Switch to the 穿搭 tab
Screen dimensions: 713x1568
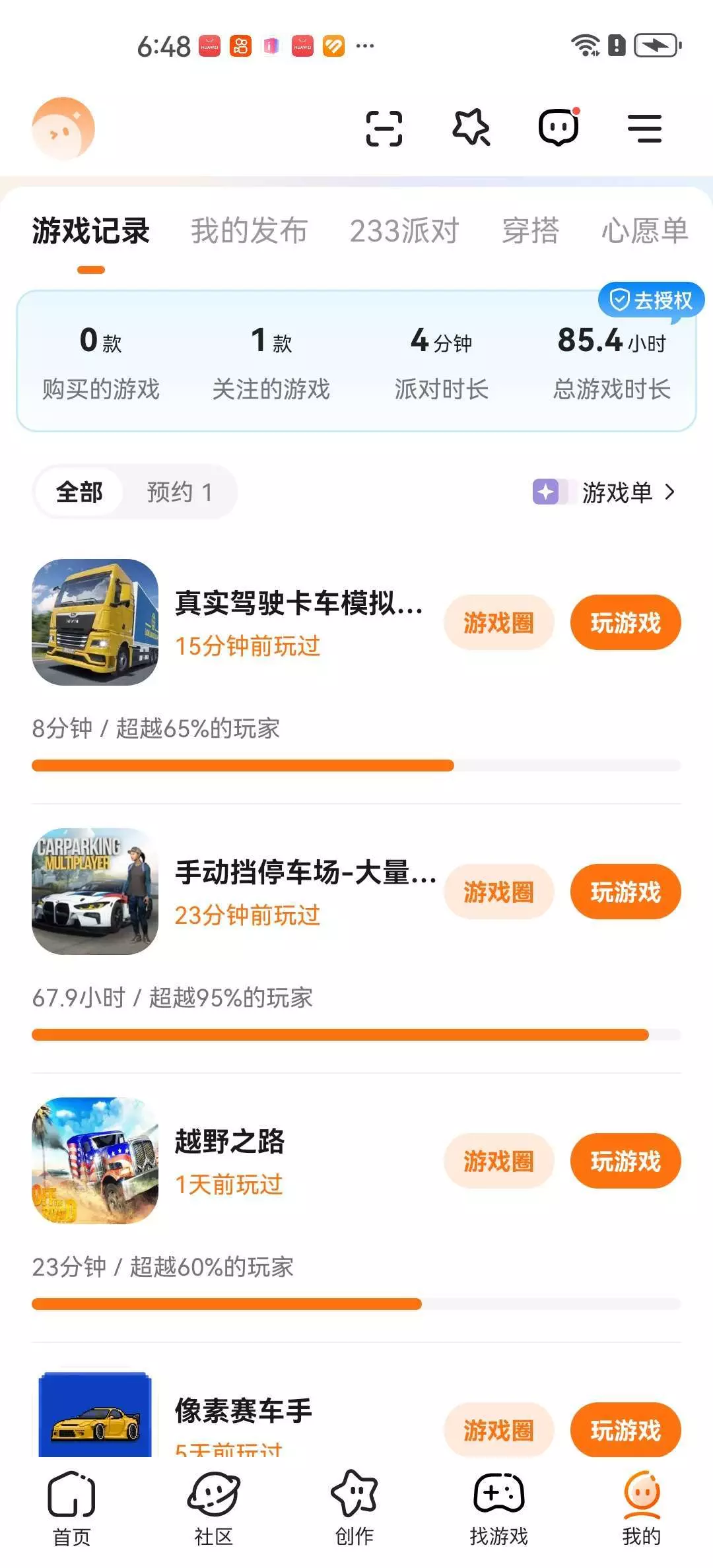pyautogui.click(x=530, y=231)
